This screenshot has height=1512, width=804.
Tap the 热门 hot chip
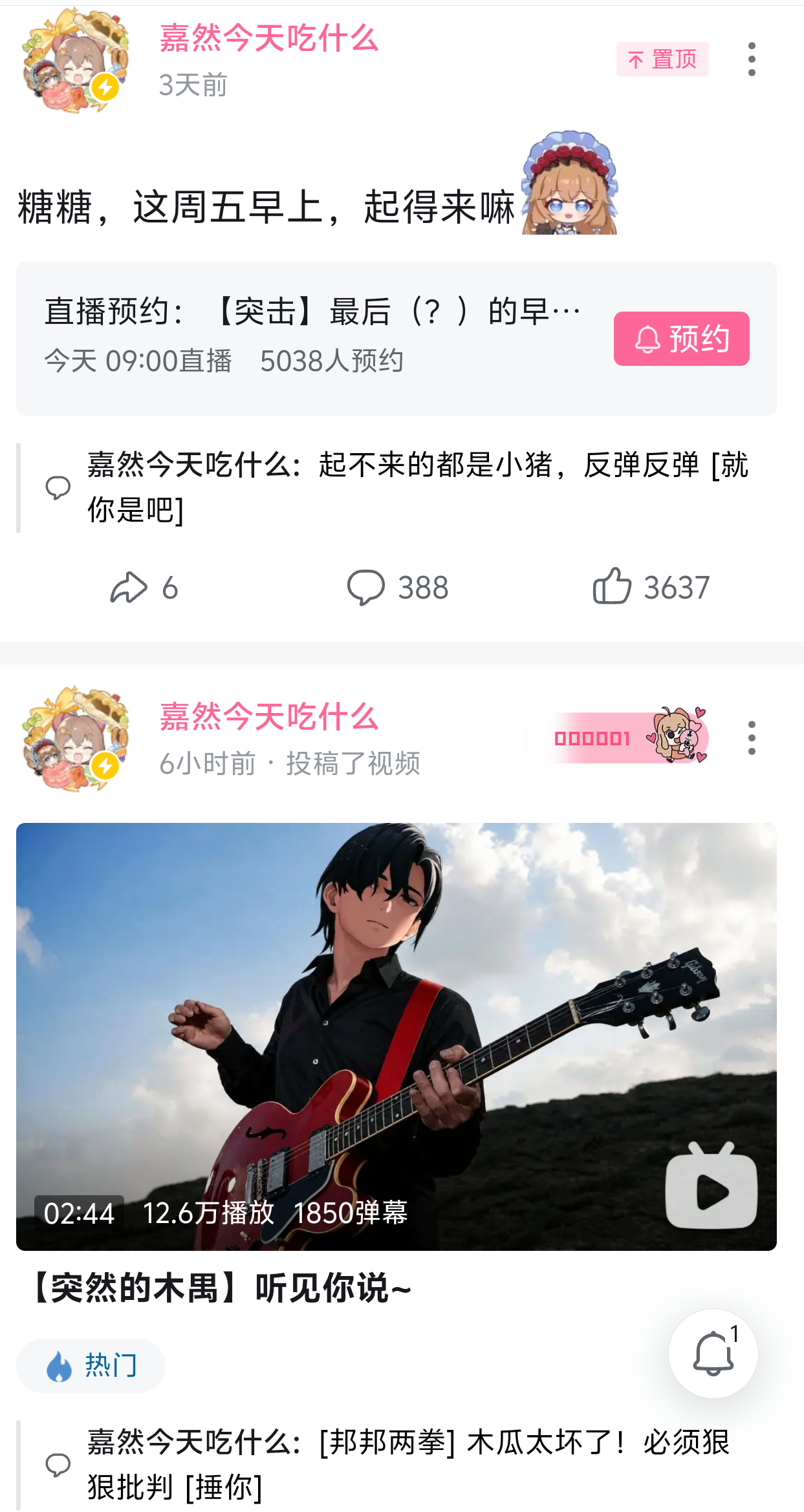point(91,1365)
